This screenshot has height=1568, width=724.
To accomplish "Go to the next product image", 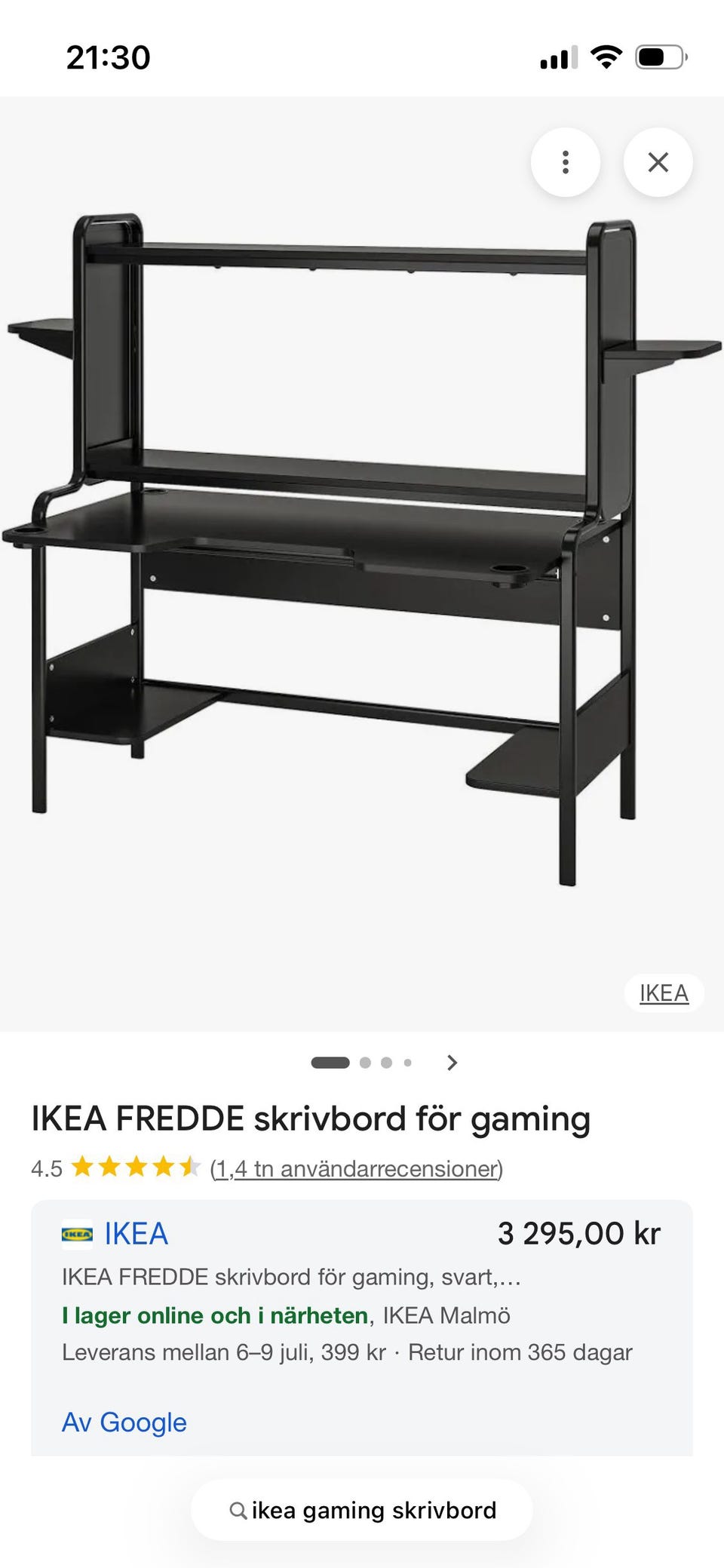I will pyautogui.click(x=452, y=1063).
